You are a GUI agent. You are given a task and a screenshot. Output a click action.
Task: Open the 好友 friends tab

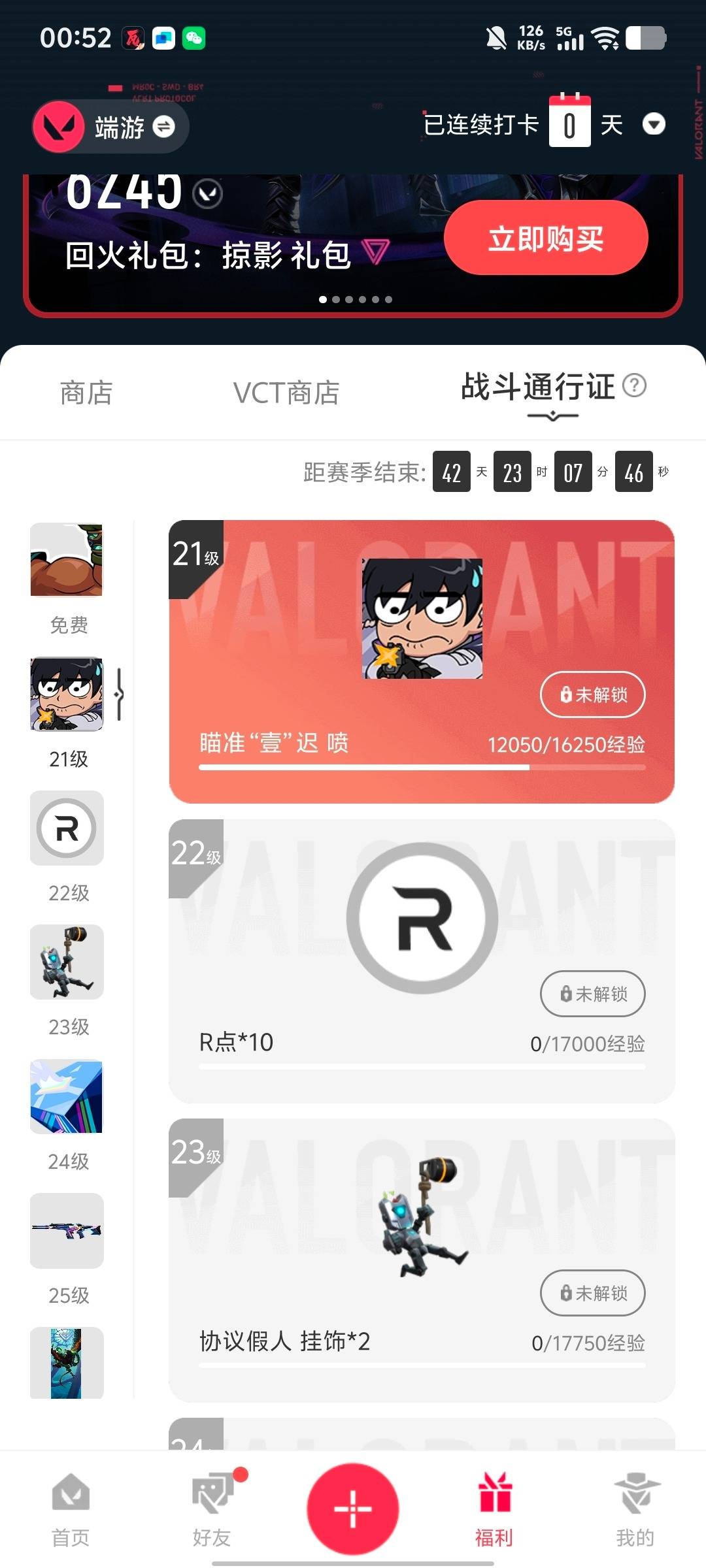[x=212, y=1508]
